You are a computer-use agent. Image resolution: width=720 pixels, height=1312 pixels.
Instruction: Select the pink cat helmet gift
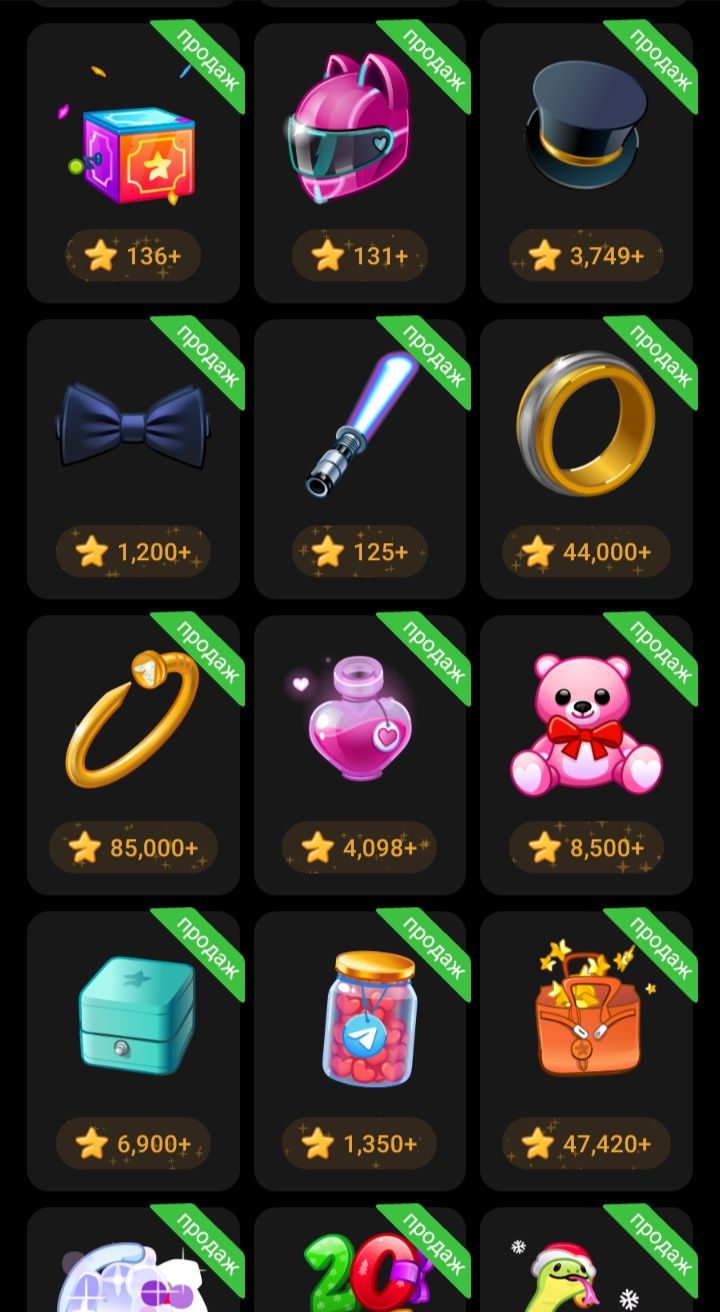(360, 160)
